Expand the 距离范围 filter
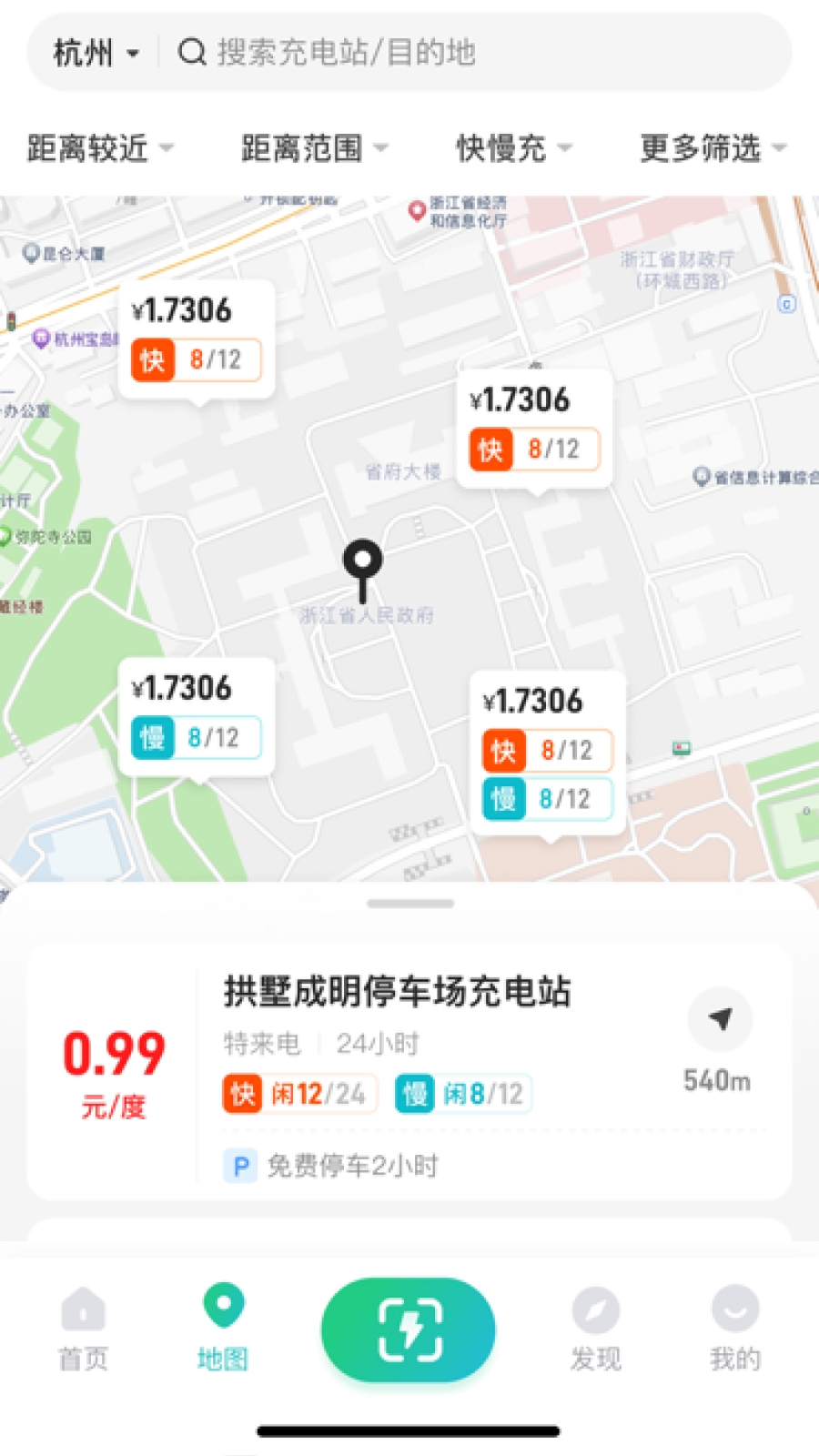 coord(315,147)
